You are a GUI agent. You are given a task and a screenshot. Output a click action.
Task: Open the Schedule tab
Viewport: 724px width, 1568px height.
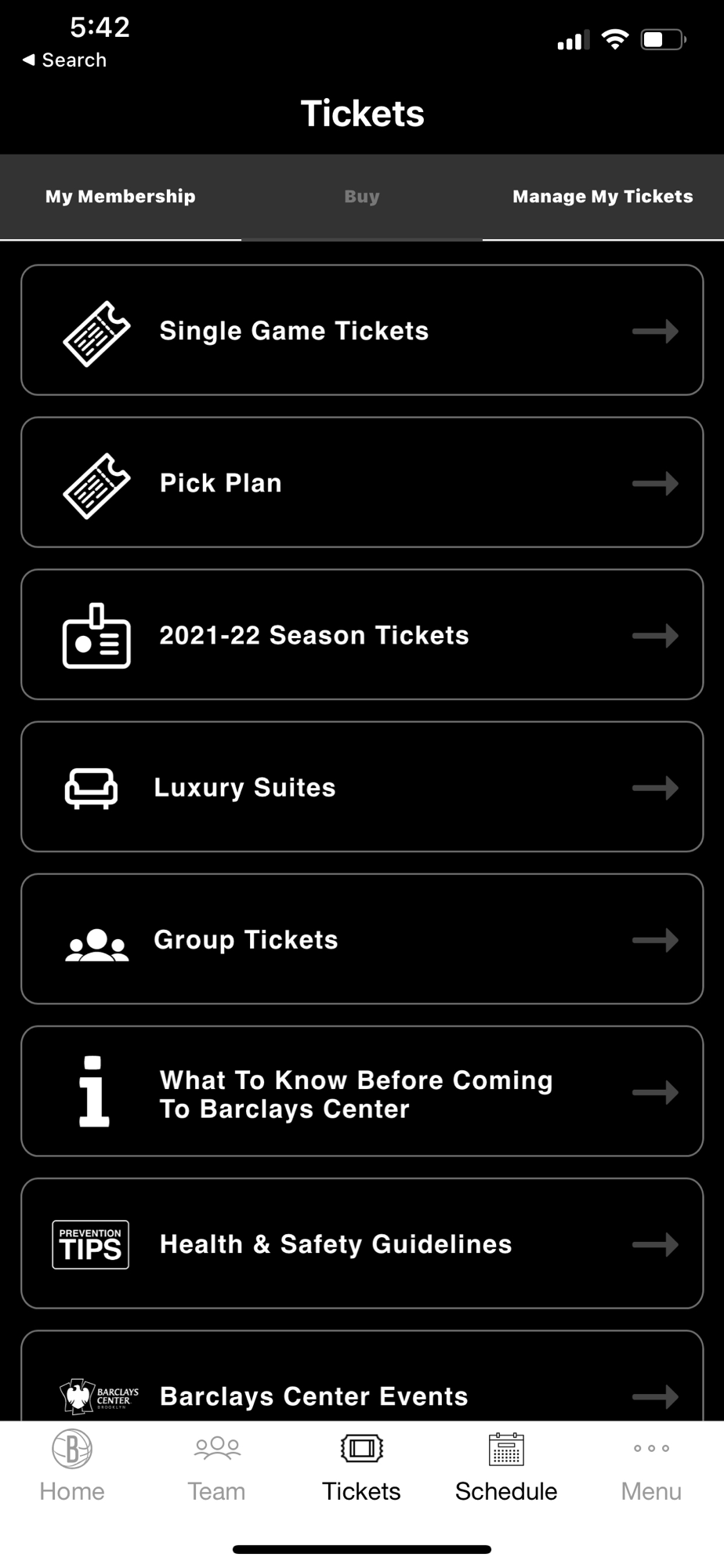point(506,1466)
